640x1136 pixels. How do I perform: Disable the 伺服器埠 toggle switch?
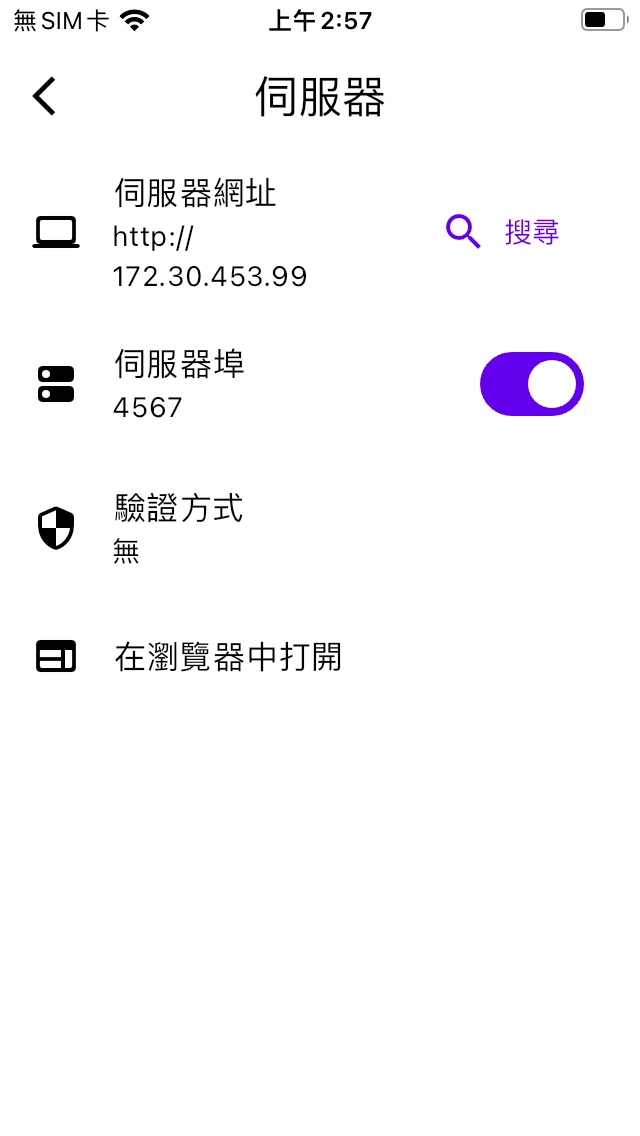[531, 384]
